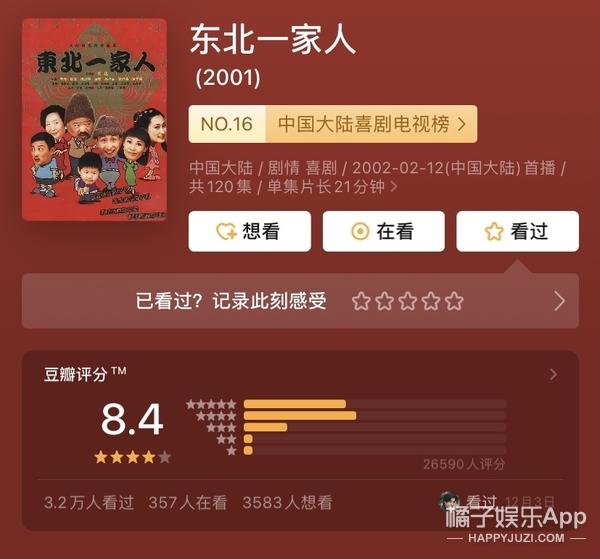Open the 豆瓣评分 details arrow
Screen dimensions: 600x559
pyautogui.click(x=554, y=375)
